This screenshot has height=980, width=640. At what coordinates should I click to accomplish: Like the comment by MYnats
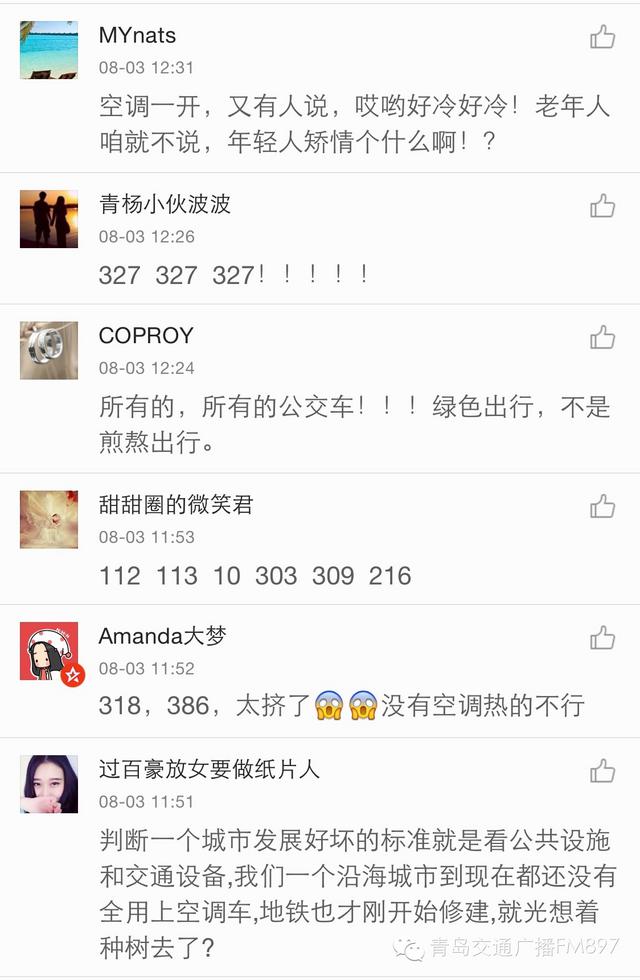602,38
